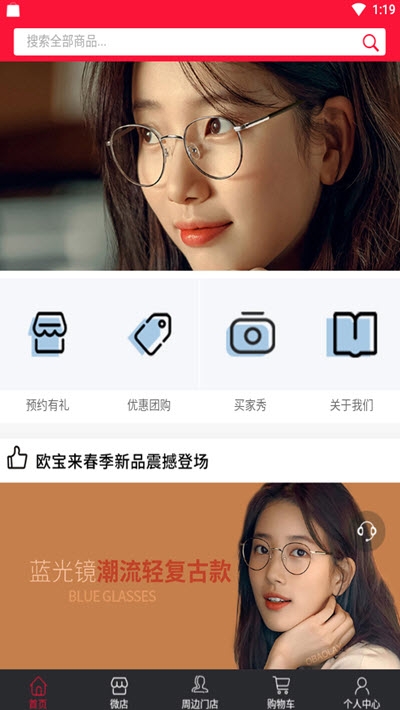Go to the 个人中心 profile tab
This screenshot has height=710, width=400.
pyautogui.click(x=361, y=692)
